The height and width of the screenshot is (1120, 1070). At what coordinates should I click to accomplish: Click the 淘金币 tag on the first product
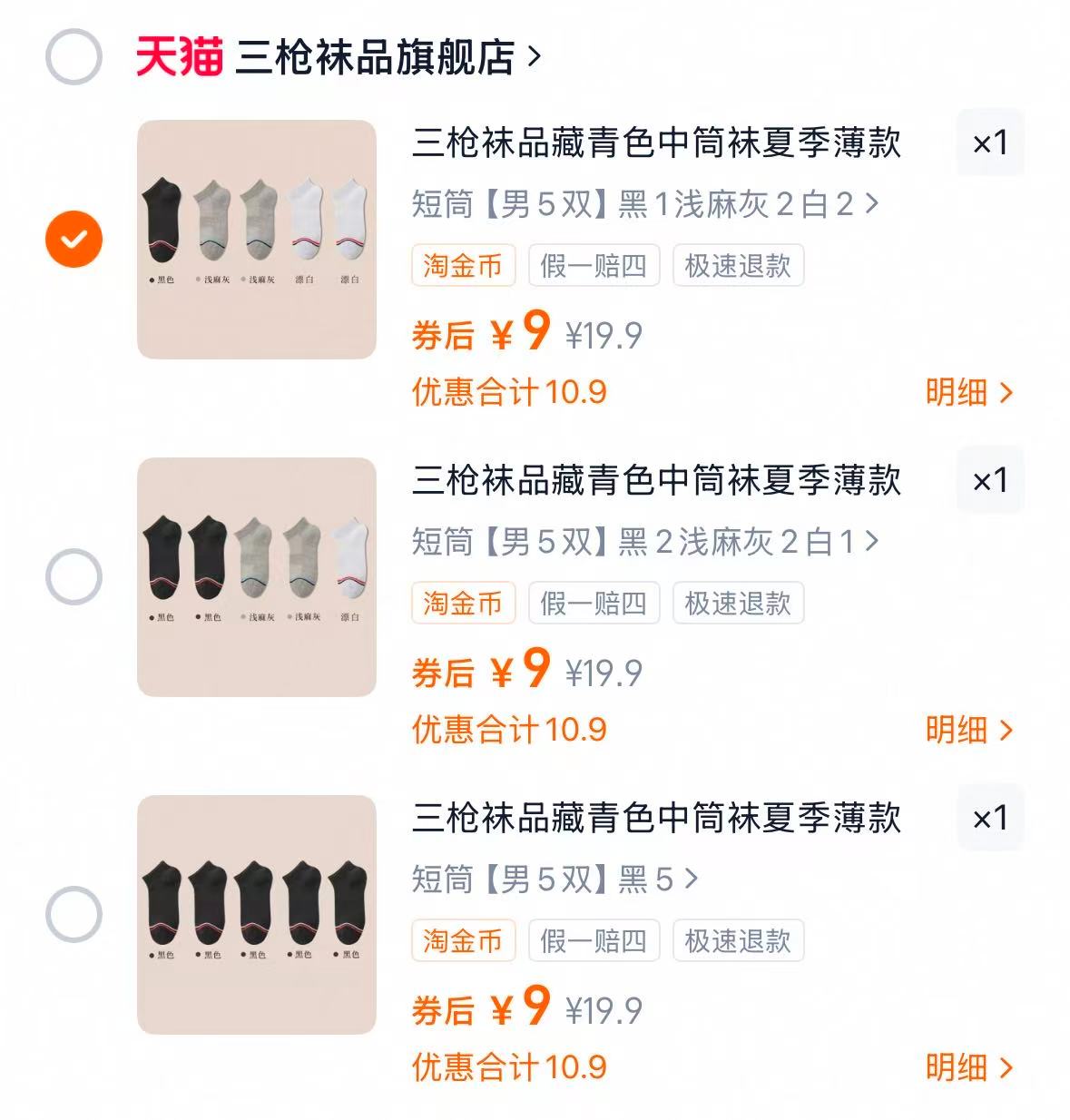(463, 265)
